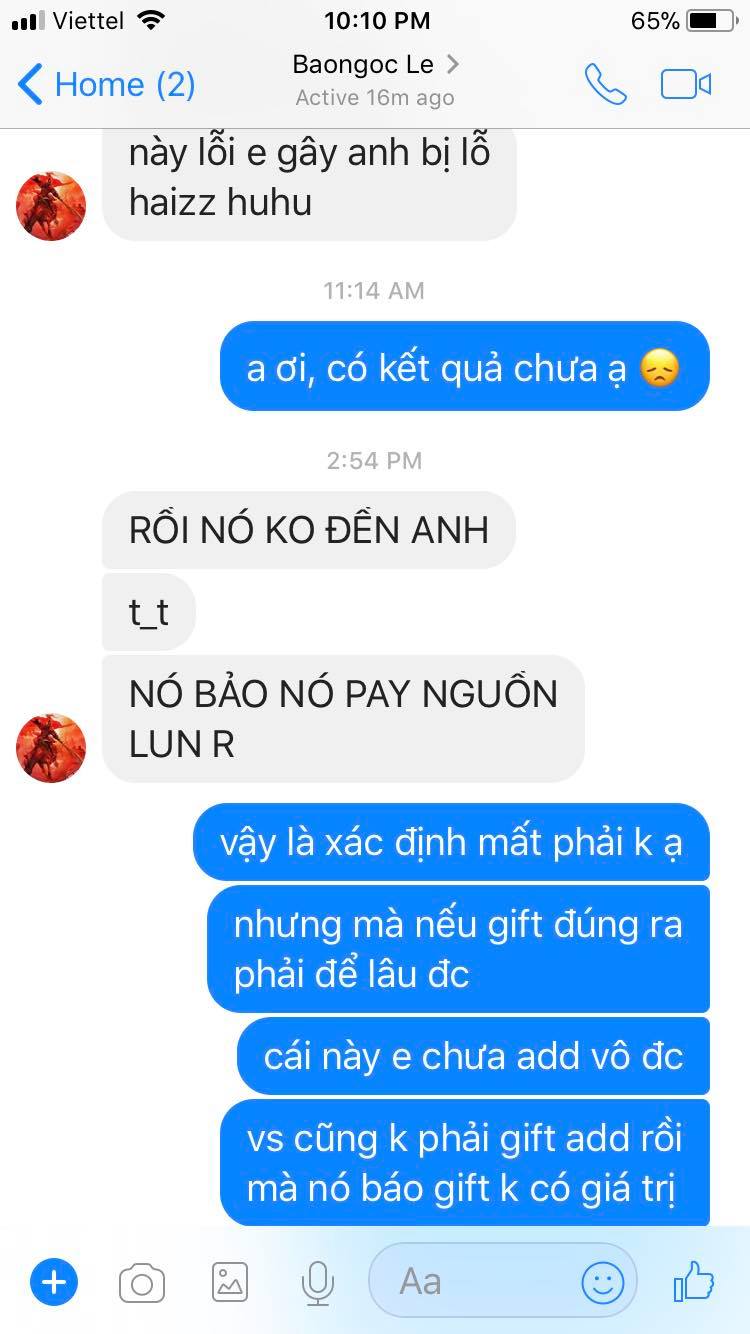Open the camera to take a photo
Viewport: 750px width, 1334px height.
142,1282
